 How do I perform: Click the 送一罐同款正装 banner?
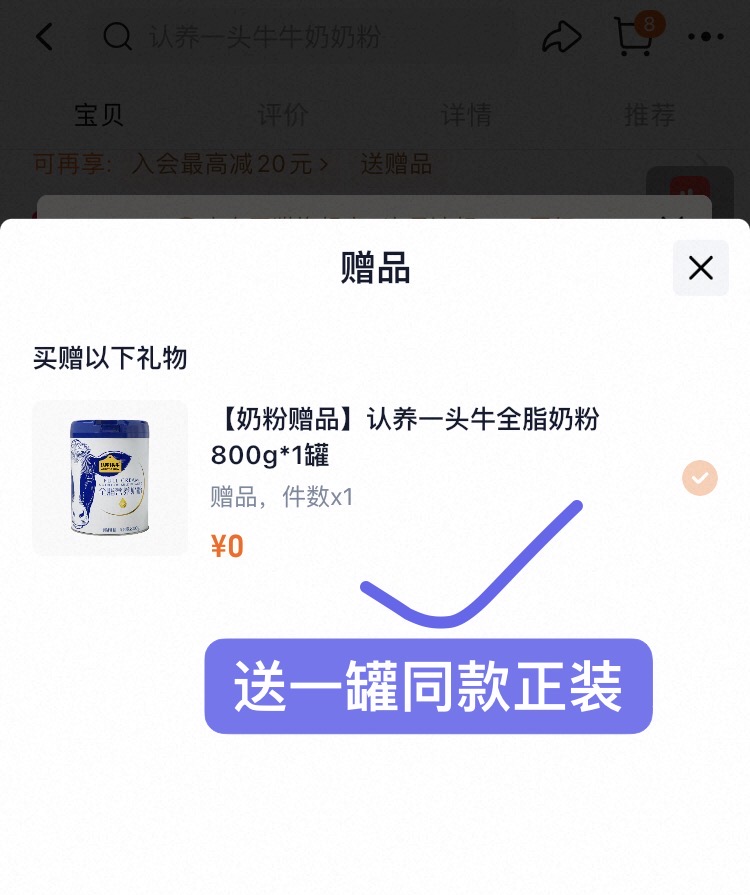(428, 687)
